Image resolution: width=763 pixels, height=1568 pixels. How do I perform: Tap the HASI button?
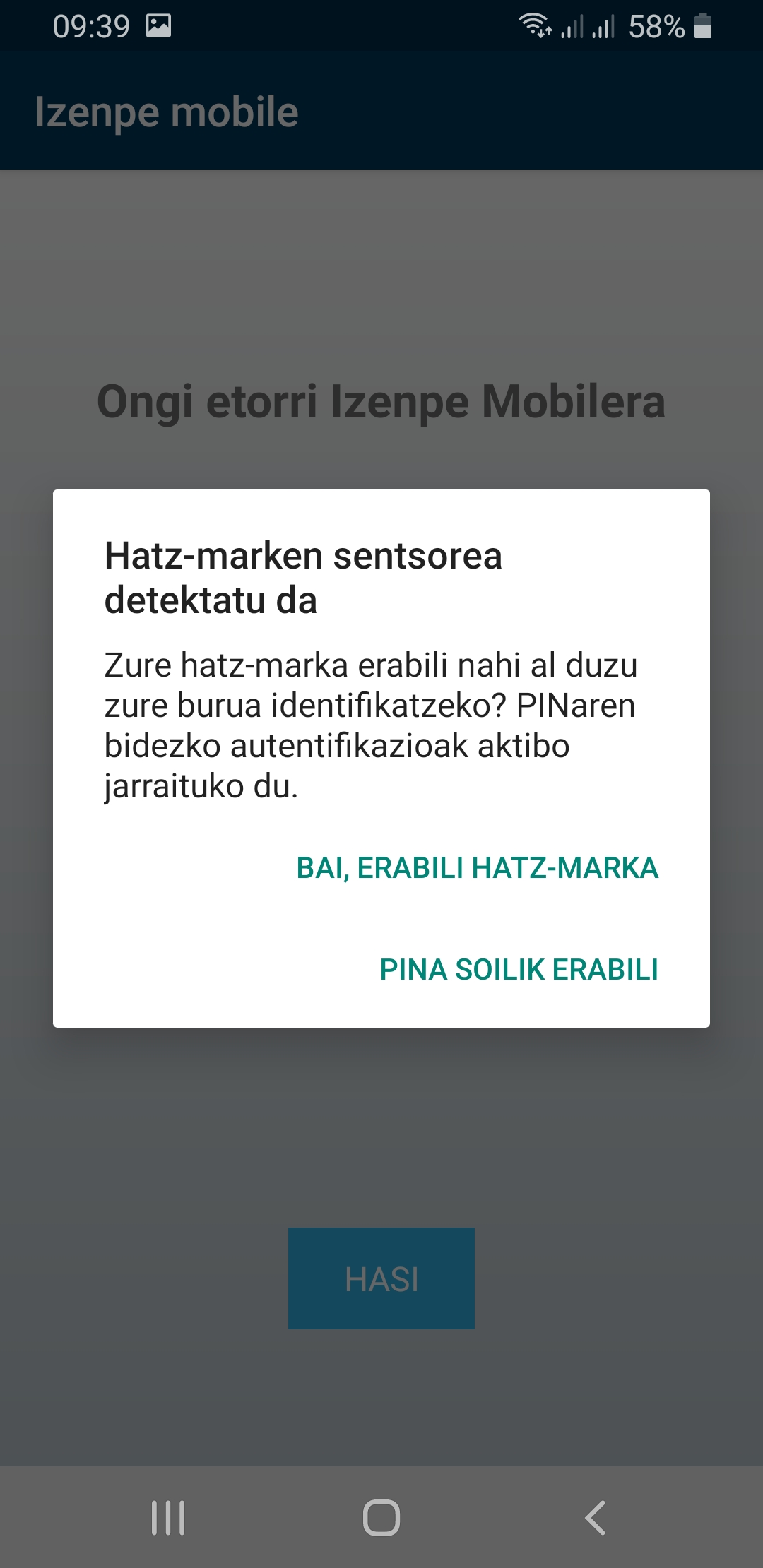381,1278
